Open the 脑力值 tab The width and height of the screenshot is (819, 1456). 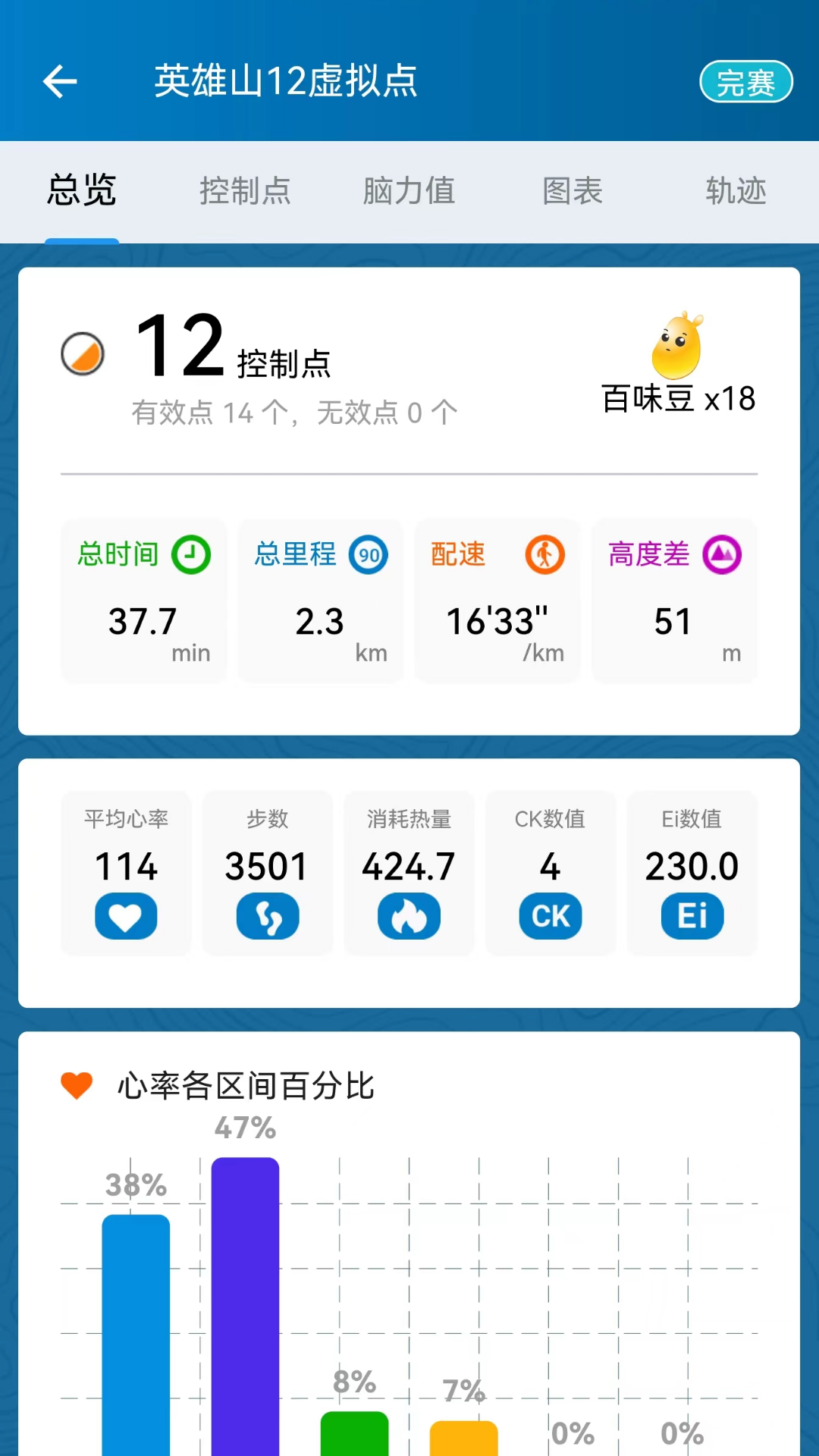click(409, 191)
